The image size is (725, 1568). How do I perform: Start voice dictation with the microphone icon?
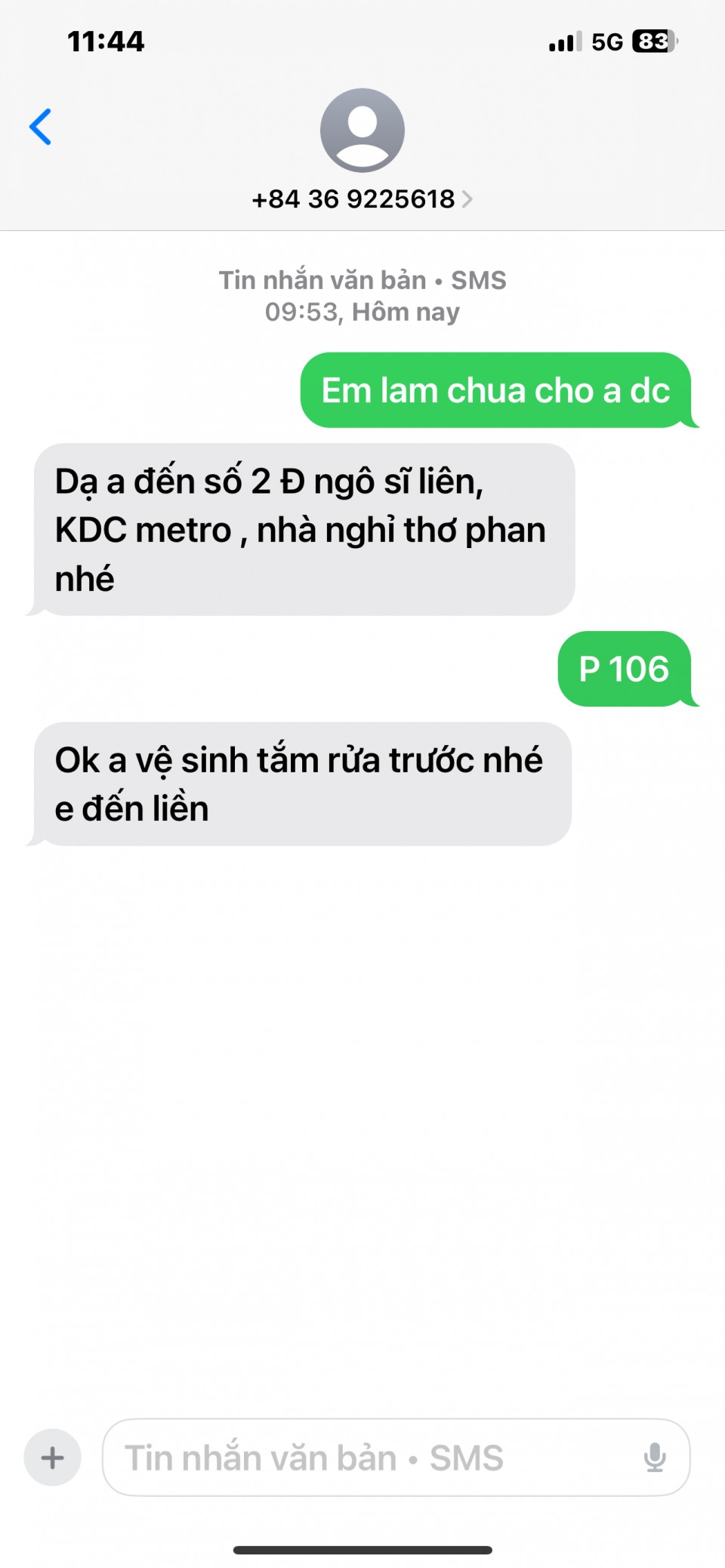[655, 1458]
